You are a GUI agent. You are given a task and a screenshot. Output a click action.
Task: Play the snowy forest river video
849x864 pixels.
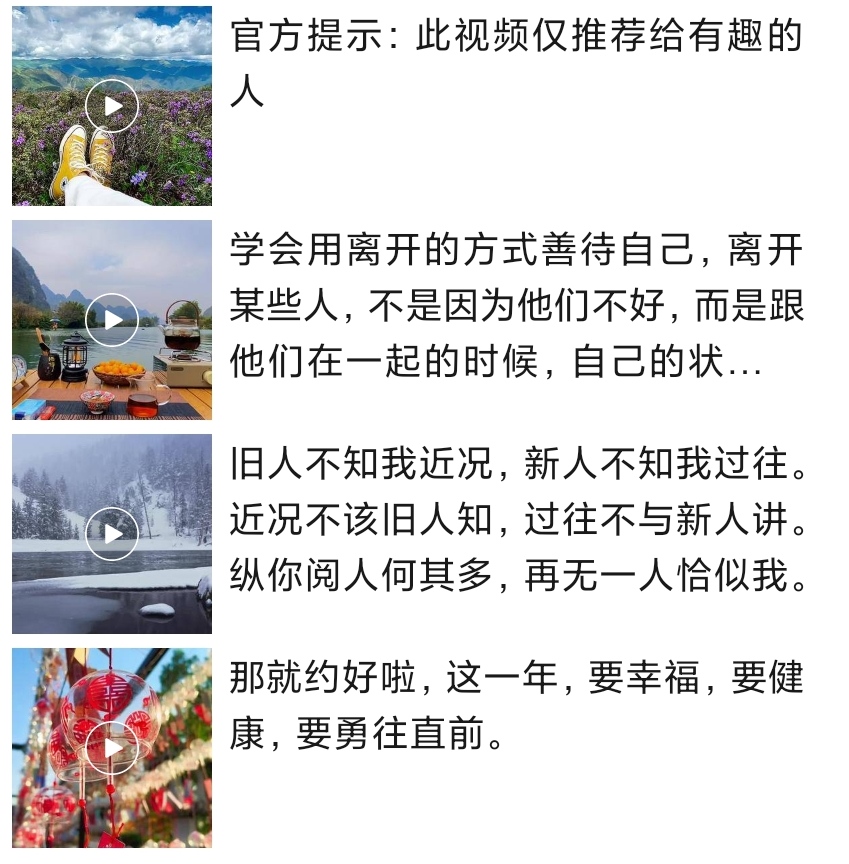click(x=112, y=534)
